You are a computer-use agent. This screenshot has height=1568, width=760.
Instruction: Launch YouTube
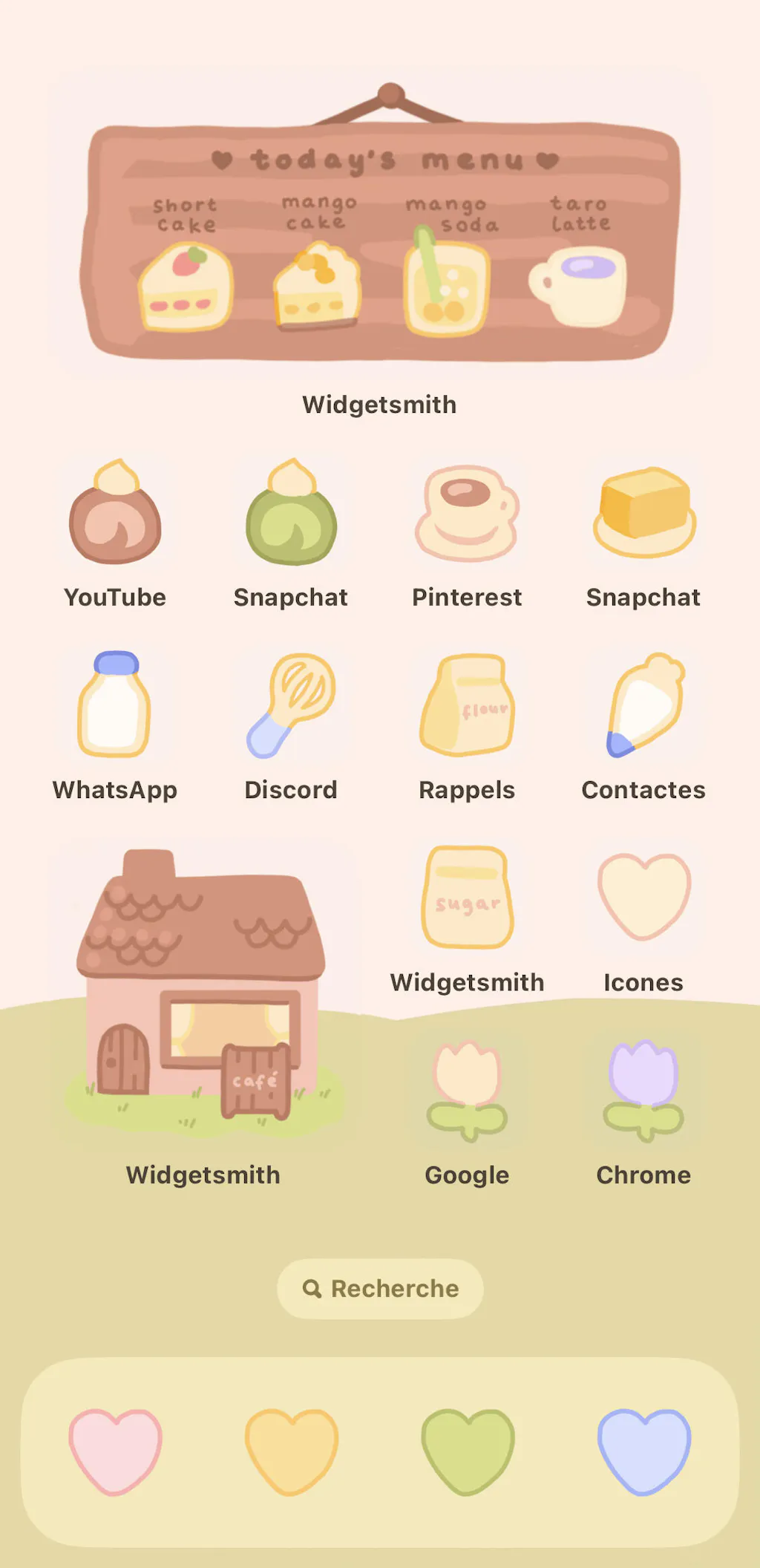coord(115,513)
